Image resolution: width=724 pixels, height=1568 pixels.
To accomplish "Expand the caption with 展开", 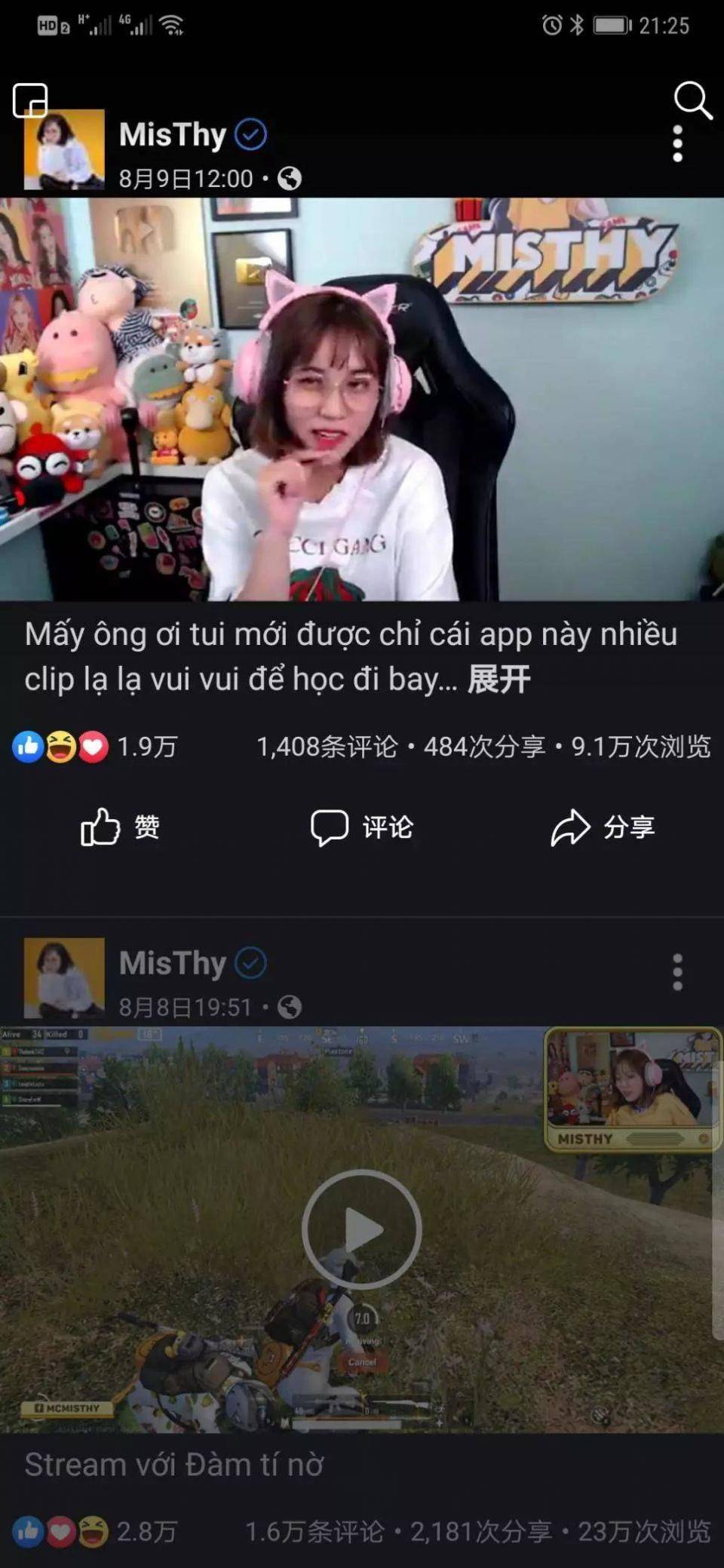I will click(499, 680).
